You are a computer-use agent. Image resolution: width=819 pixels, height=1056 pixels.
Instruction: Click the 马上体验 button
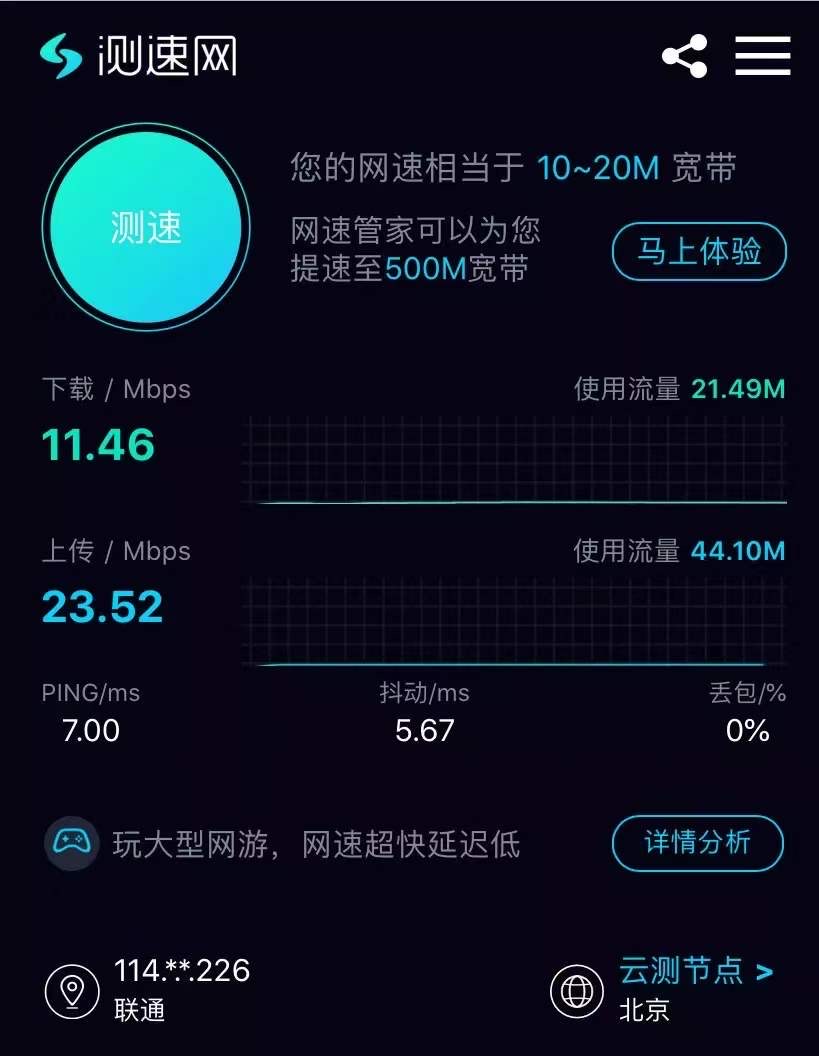[698, 252]
